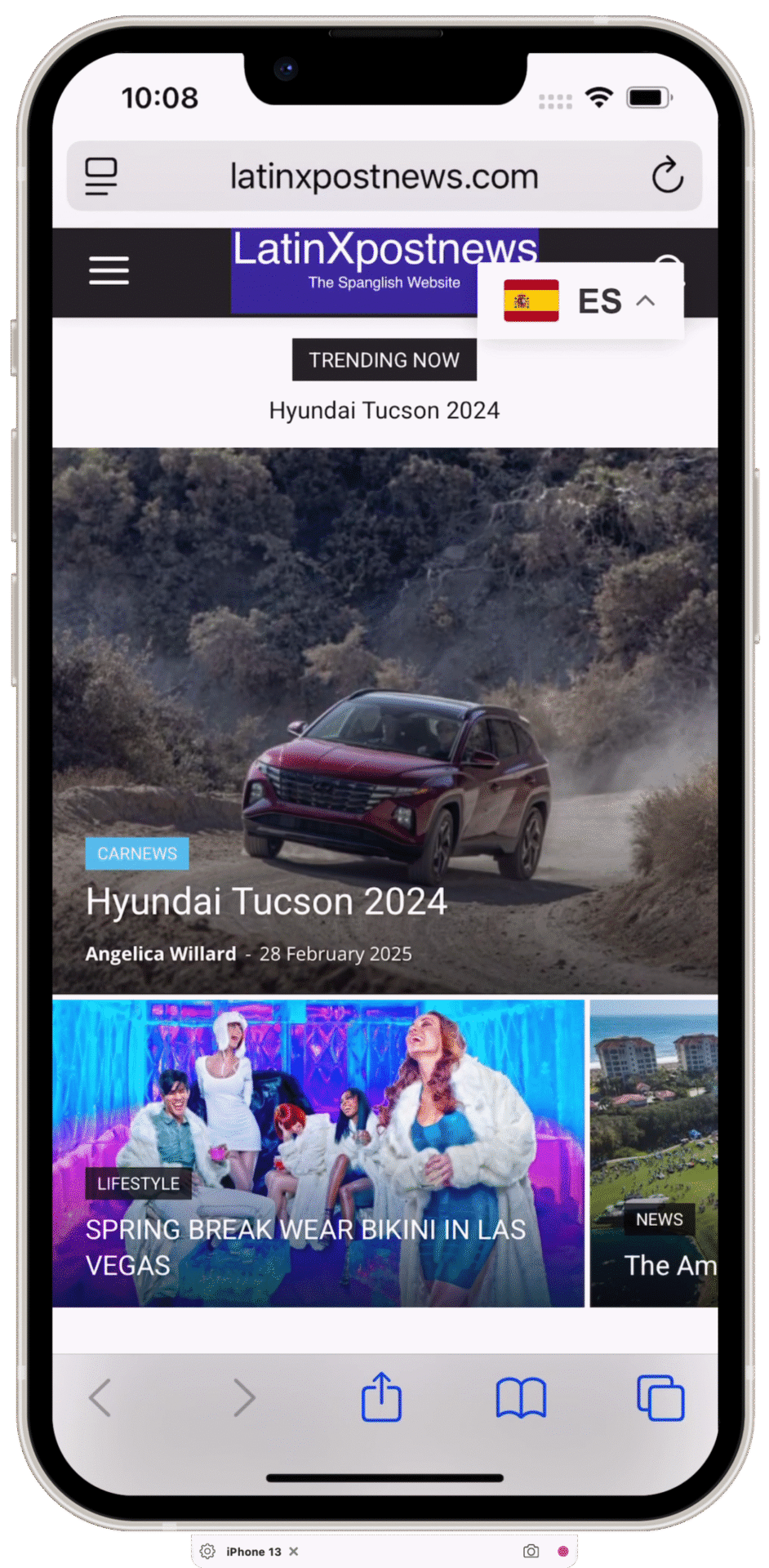769x1568 pixels.
Task: Tap the Safari address bar
Action: [x=384, y=176]
